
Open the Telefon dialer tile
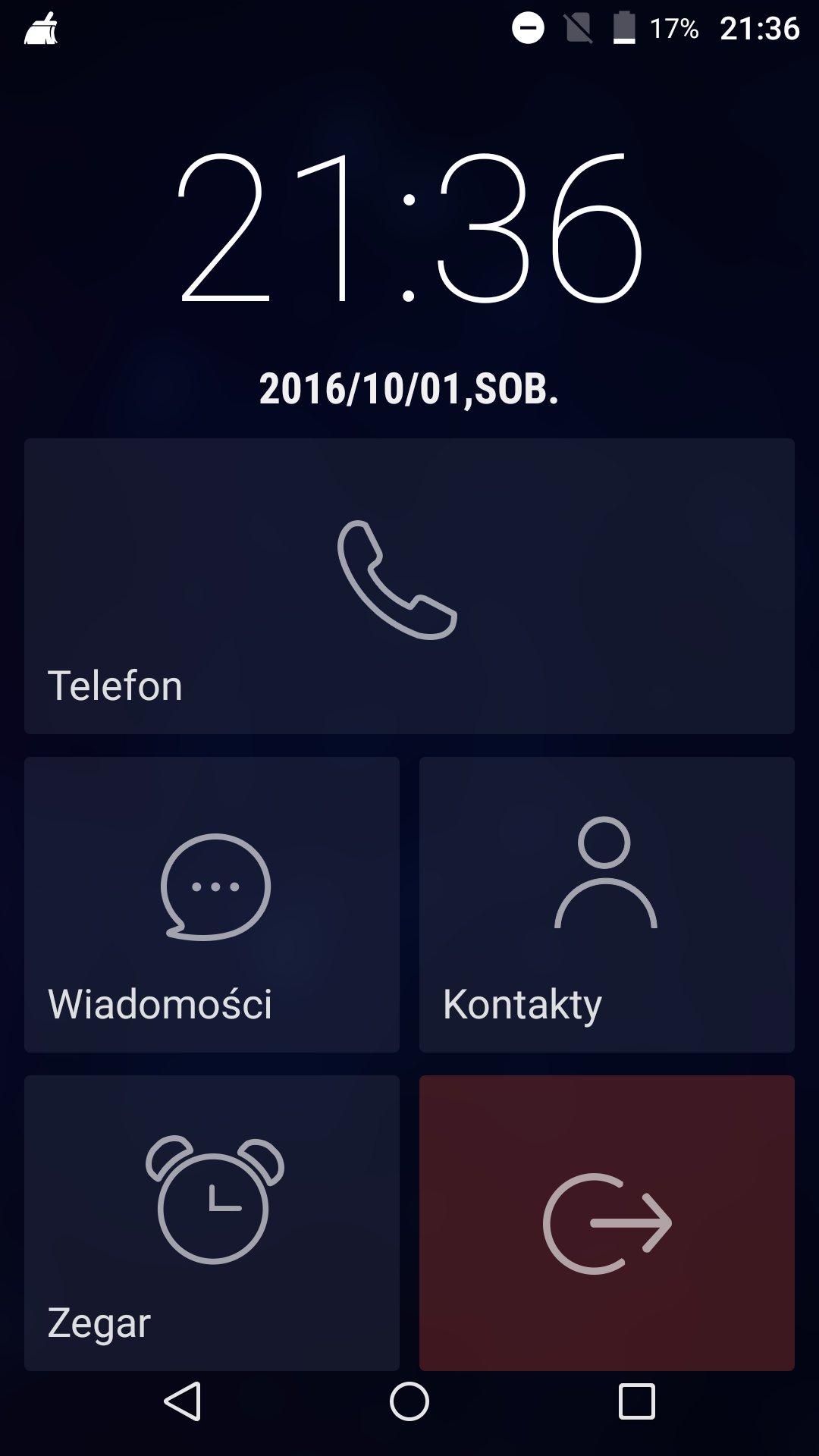[409, 585]
